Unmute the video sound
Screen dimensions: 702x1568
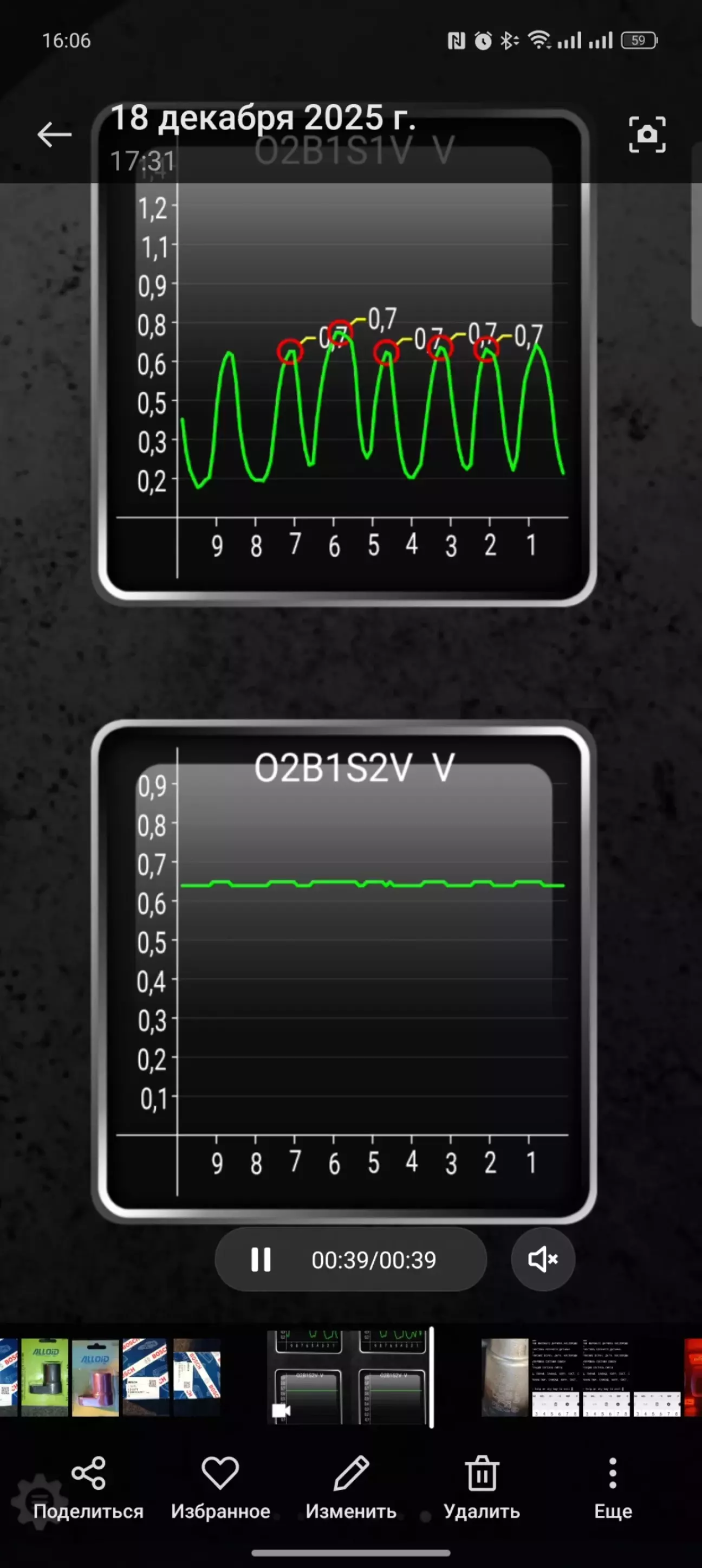[x=543, y=1260]
